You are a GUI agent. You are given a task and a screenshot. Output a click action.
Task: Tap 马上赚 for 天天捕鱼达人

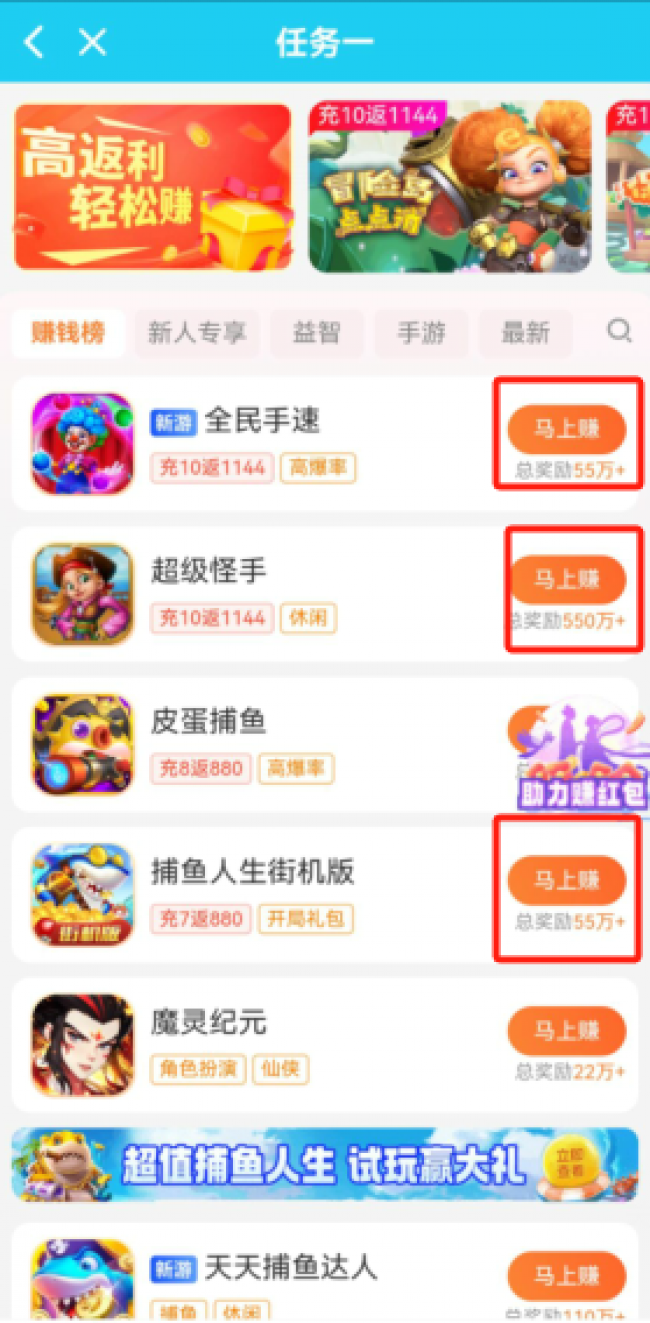click(566, 1276)
